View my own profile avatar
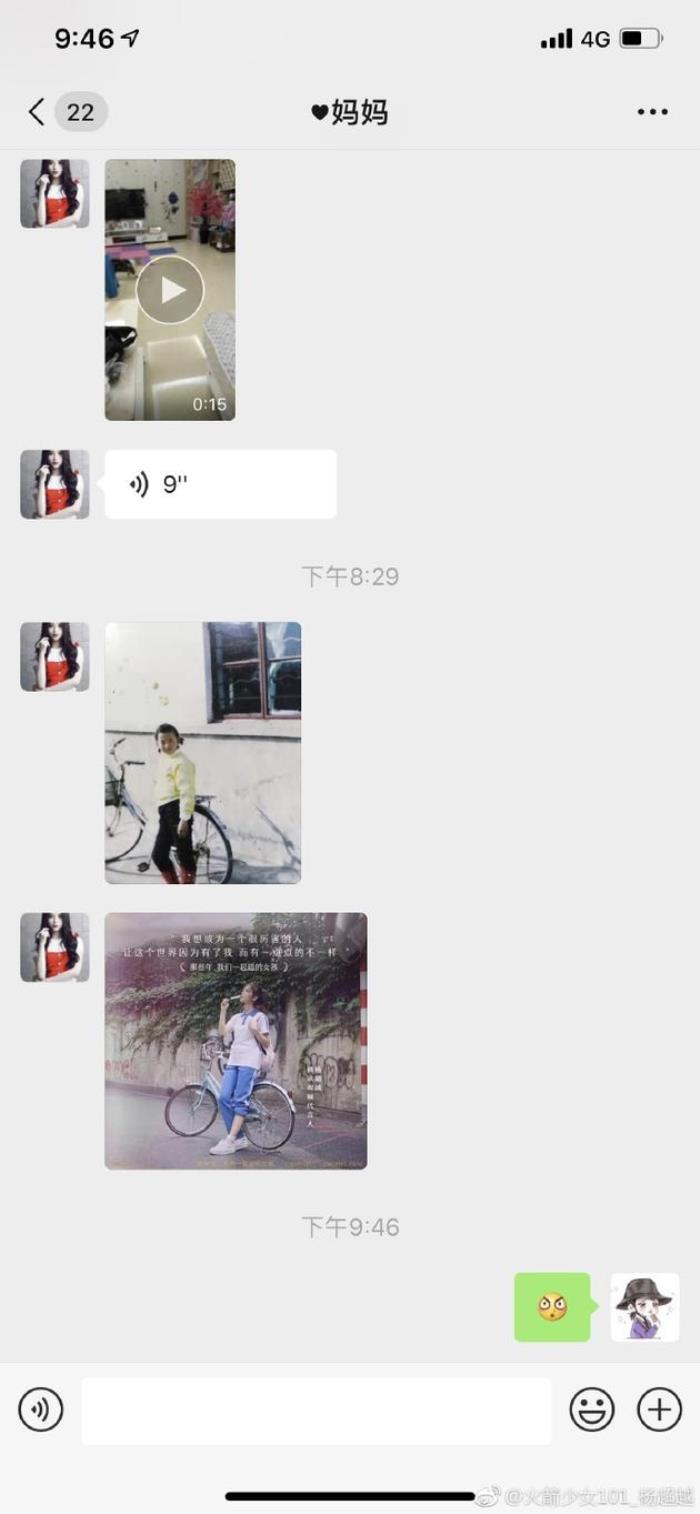700x1514 pixels. point(645,1307)
